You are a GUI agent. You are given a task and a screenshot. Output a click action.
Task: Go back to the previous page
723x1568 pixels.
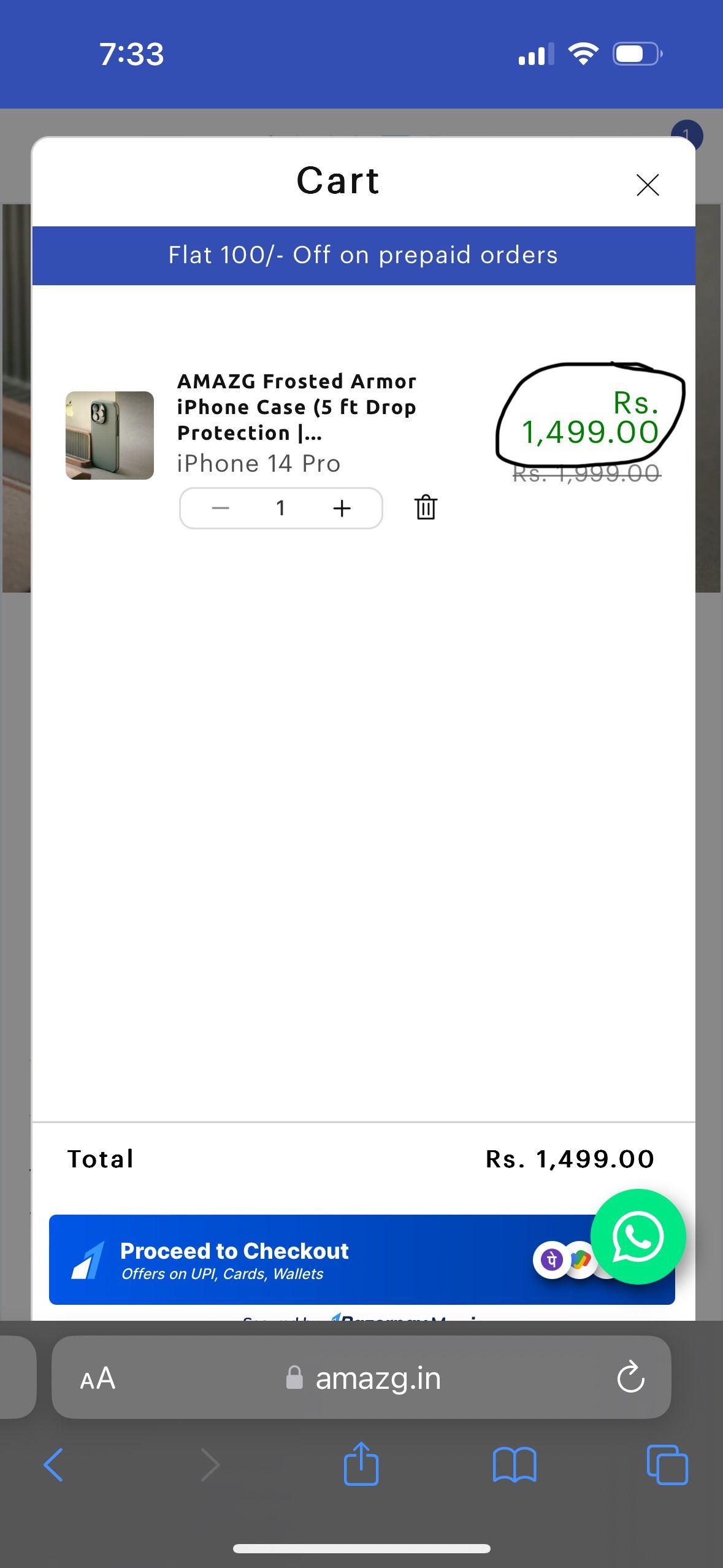54,1464
